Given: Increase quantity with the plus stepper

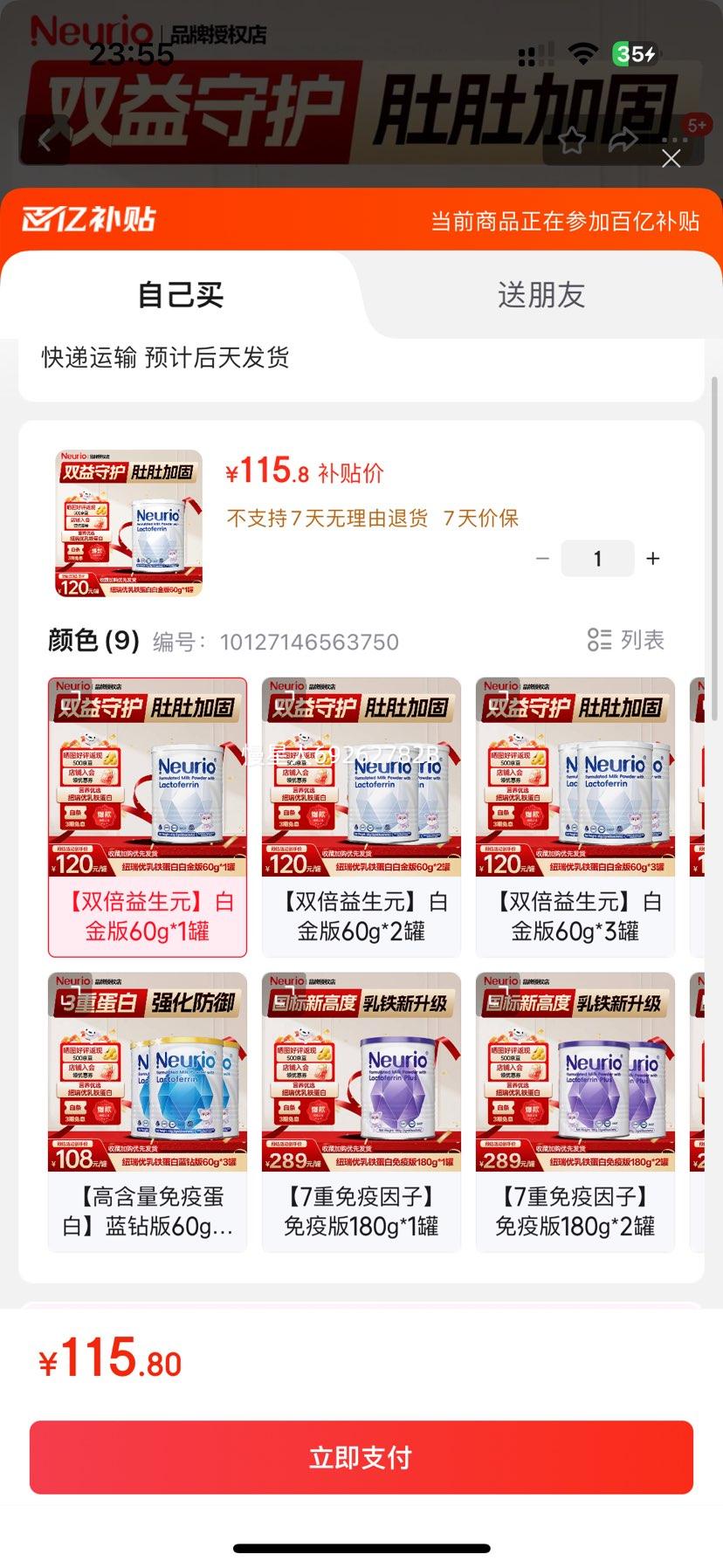Looking at the screenshot, I should pos(653,558).
